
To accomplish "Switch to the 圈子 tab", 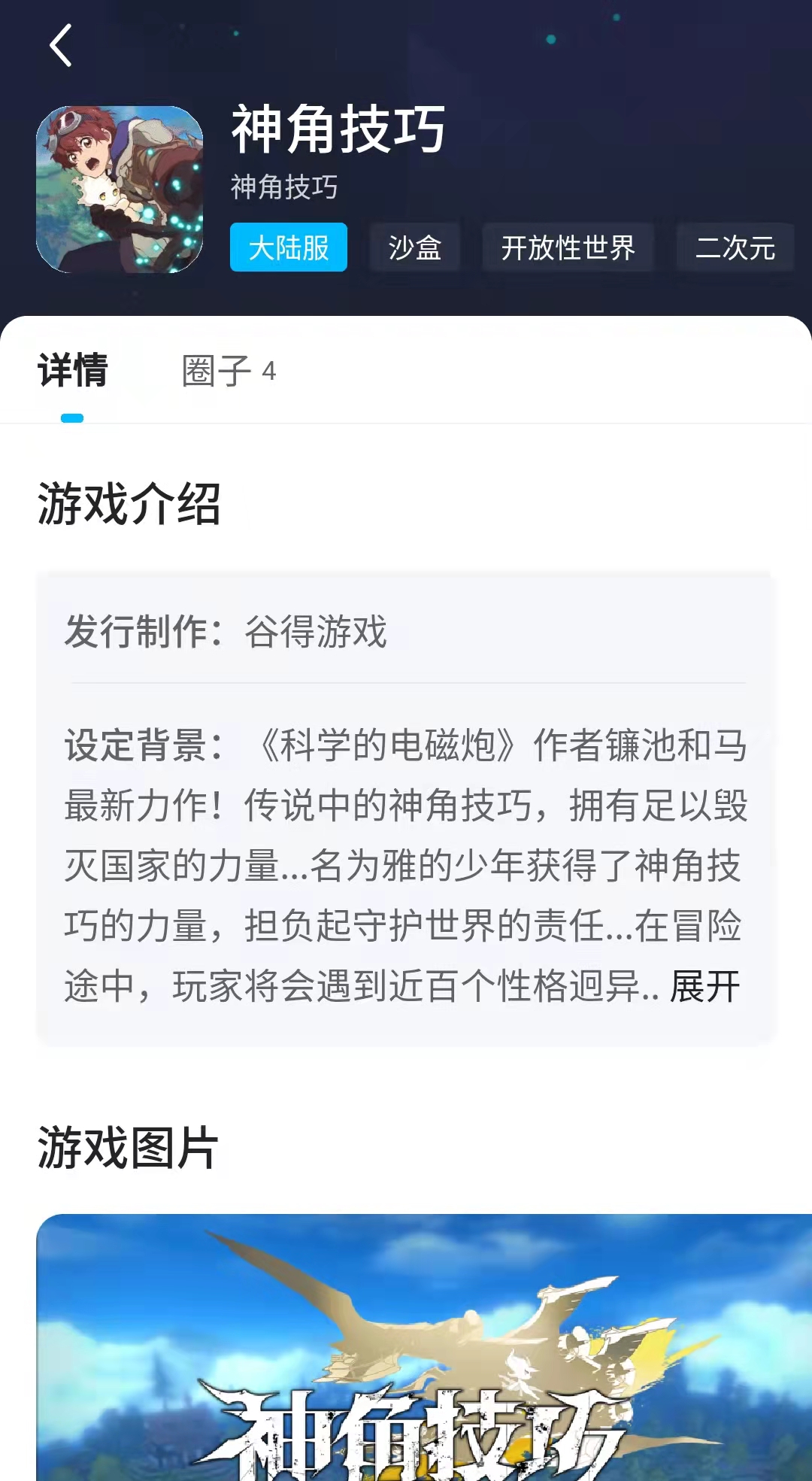I will click(x=229, y=371).
